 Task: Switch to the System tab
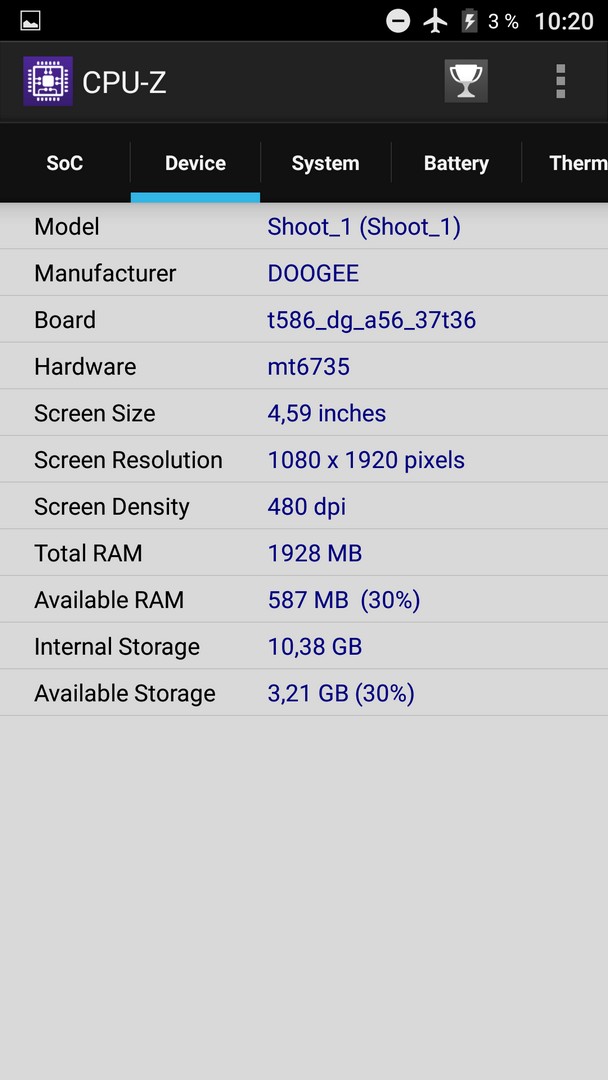point(326,163)
